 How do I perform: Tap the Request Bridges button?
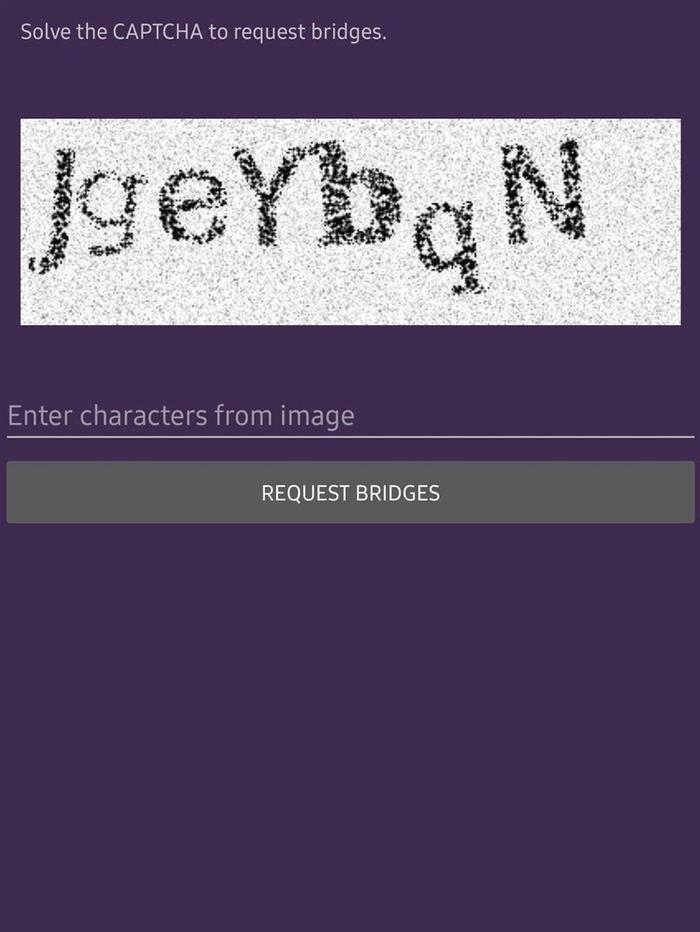coord(350,492)
